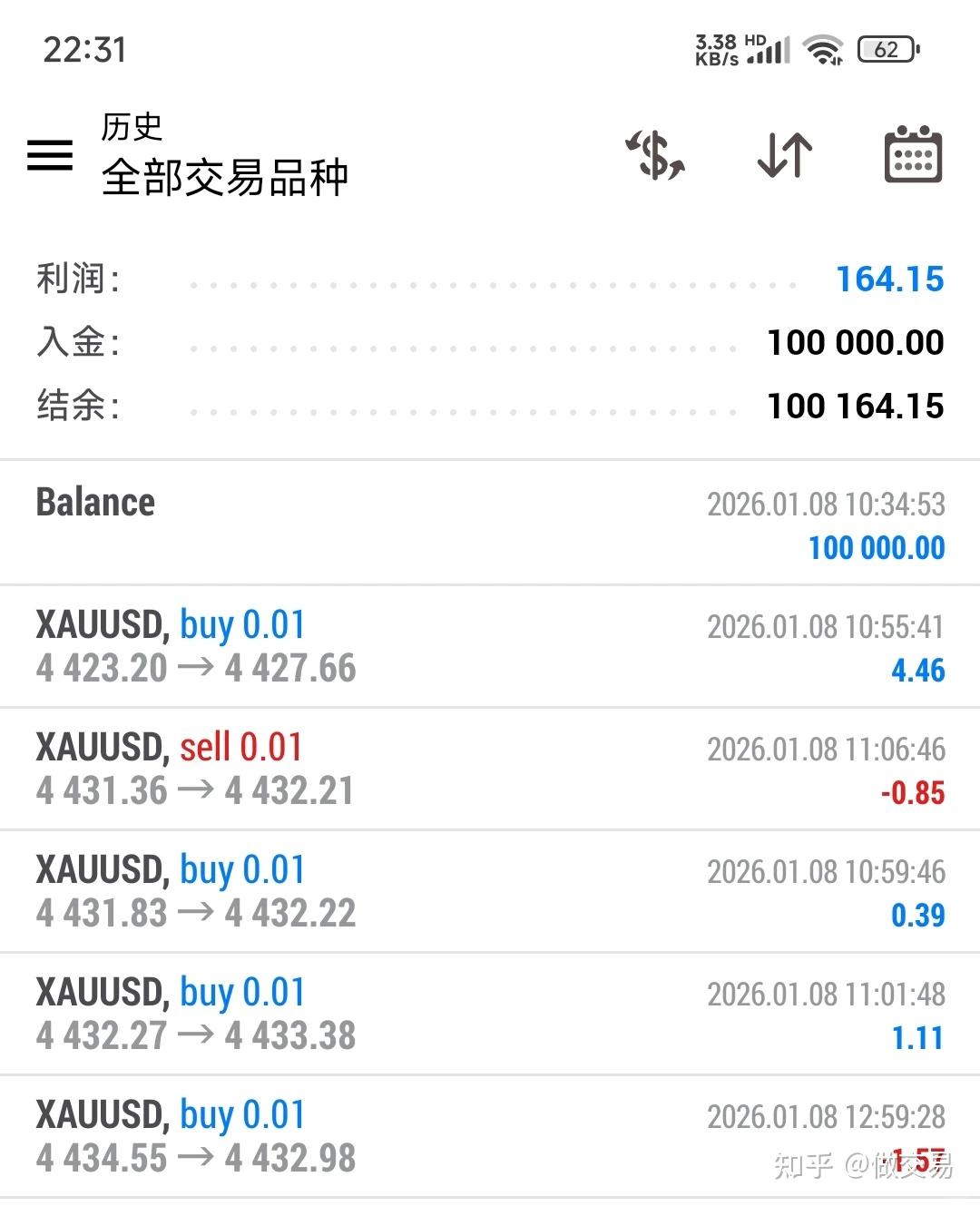Viewport: 980px width, 1206px height.
Task: Tap the profit value 164.15
Action: coord(890,279)
